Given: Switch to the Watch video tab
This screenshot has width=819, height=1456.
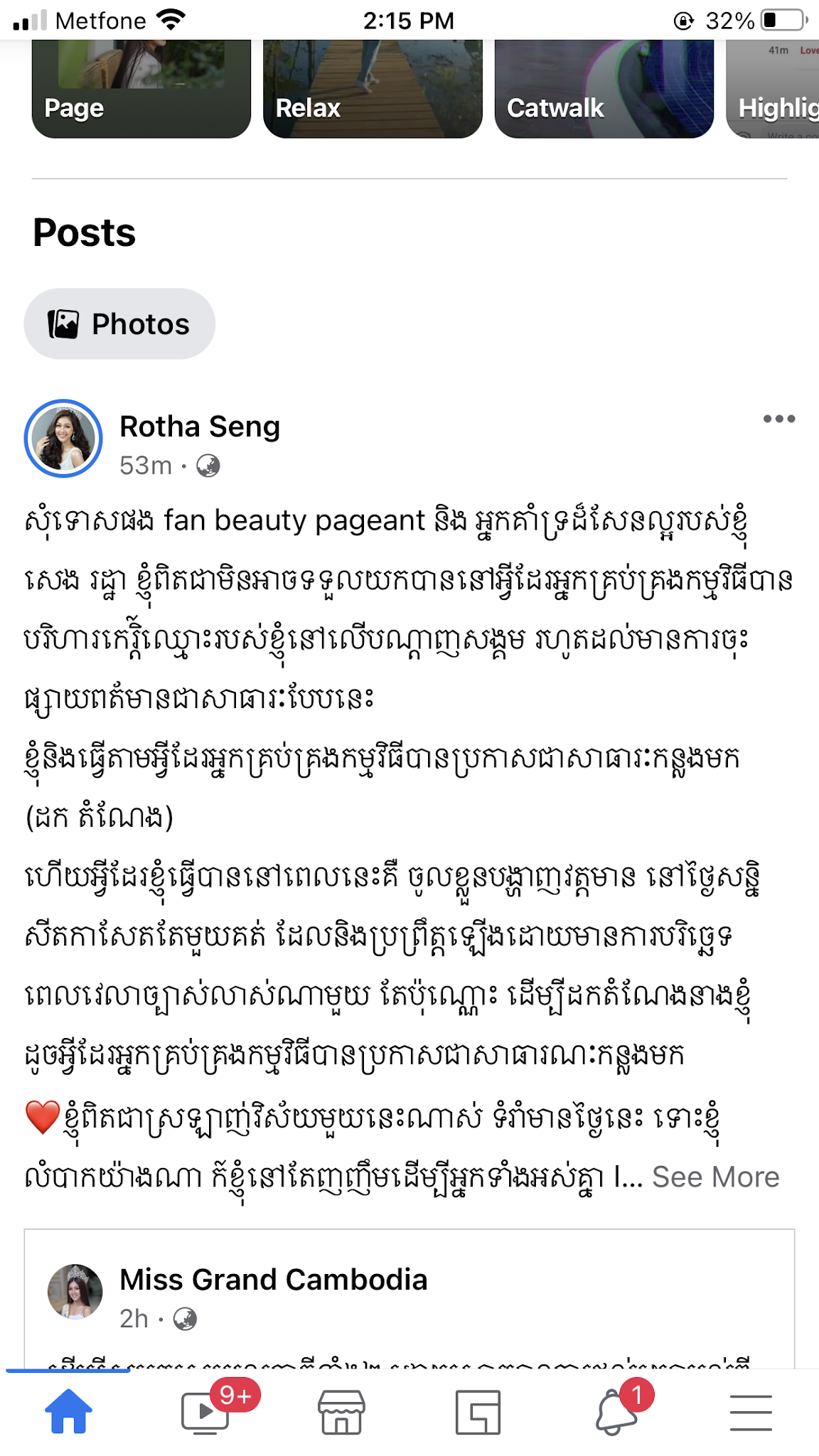Looking at the screenshot, I should 205,1411.
